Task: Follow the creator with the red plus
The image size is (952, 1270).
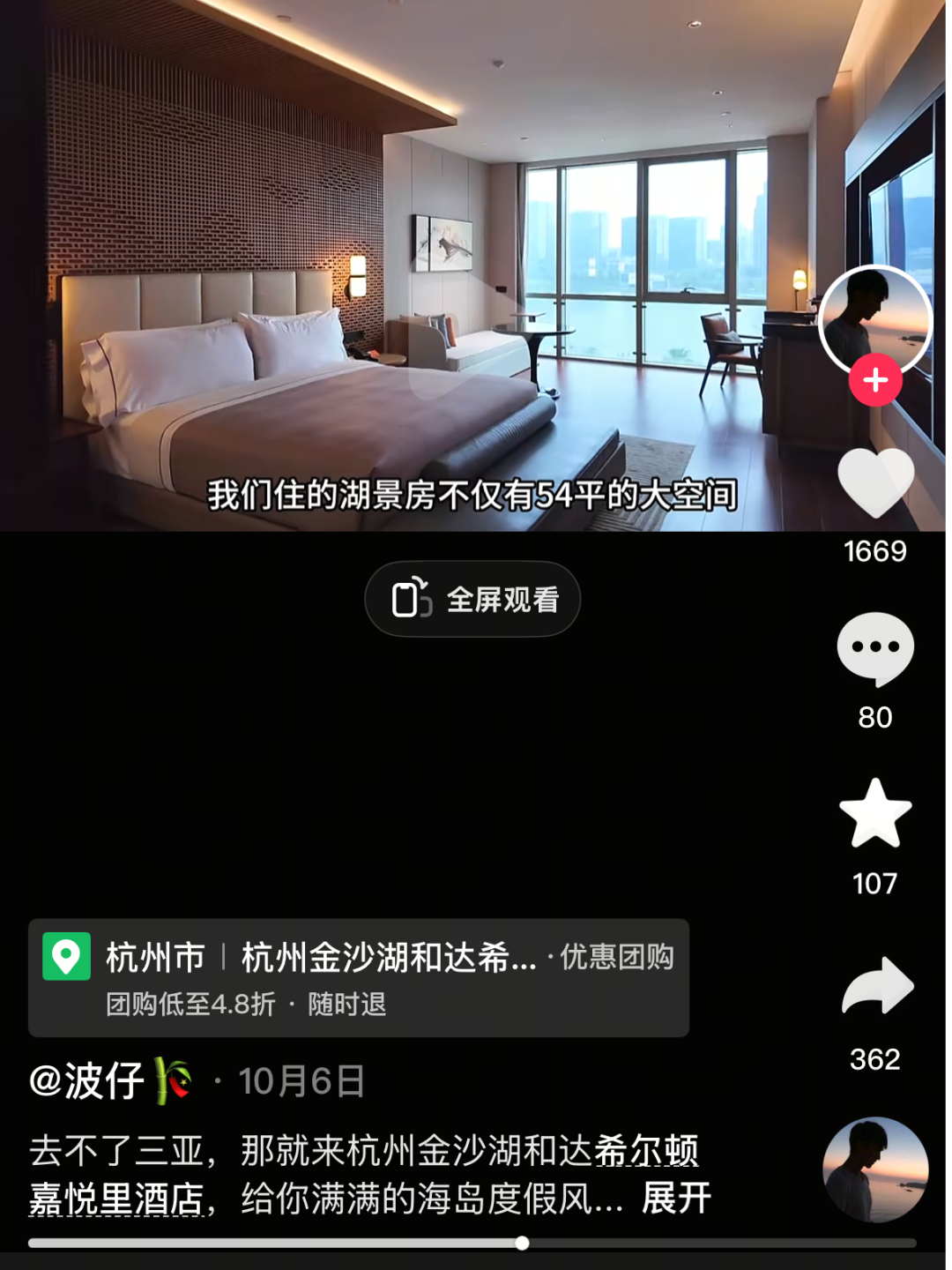Action: pyautogui.click(x=874, y=380)
